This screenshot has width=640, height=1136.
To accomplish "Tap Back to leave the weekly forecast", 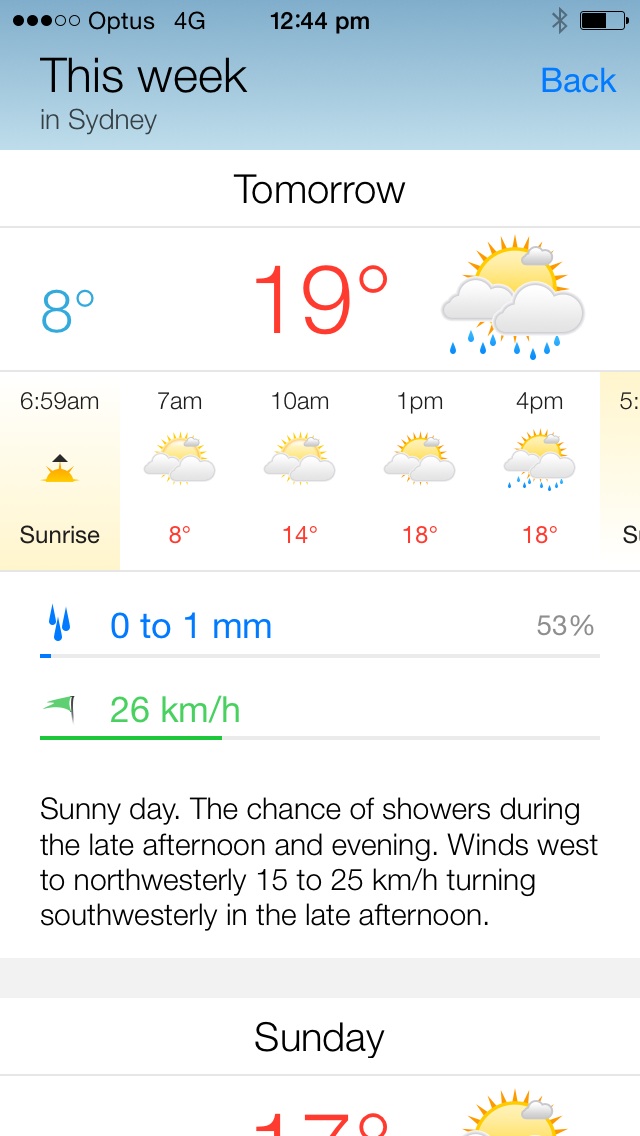I will tap(578, 80).
